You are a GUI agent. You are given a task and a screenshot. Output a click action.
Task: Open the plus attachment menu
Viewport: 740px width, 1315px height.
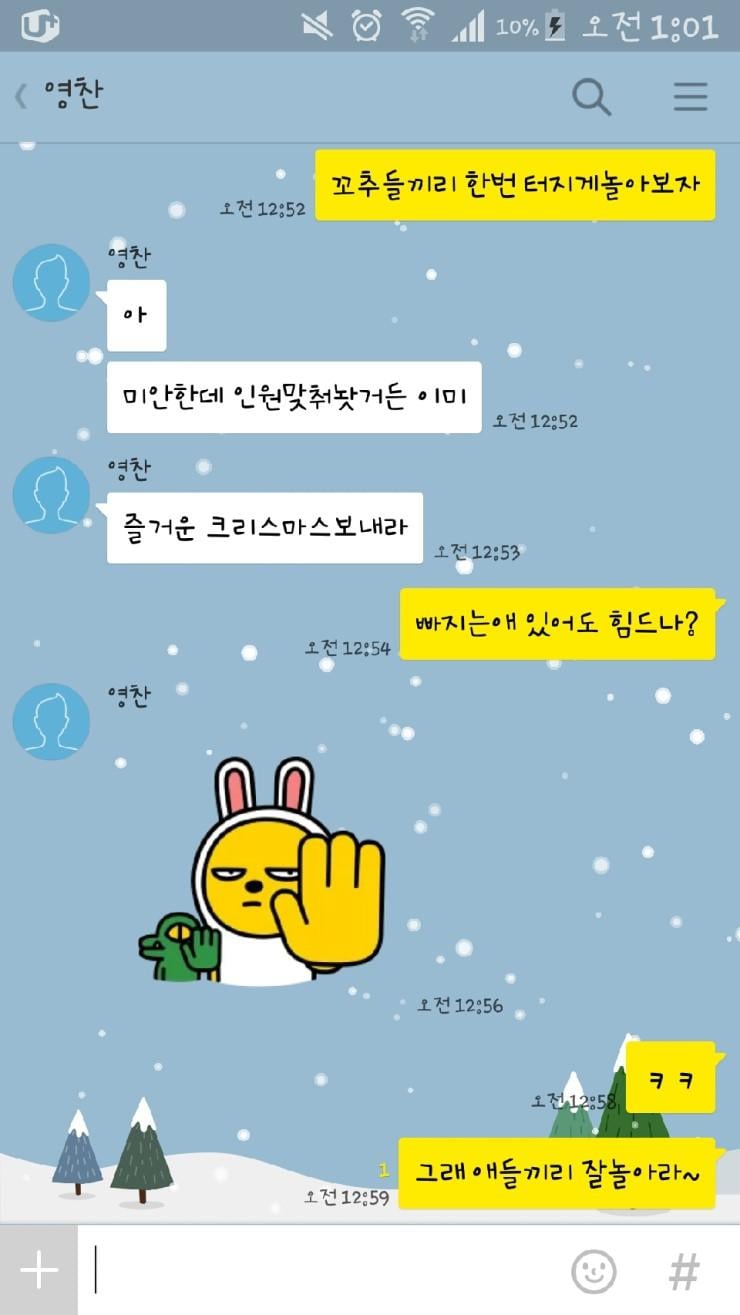coord(39,1270)
